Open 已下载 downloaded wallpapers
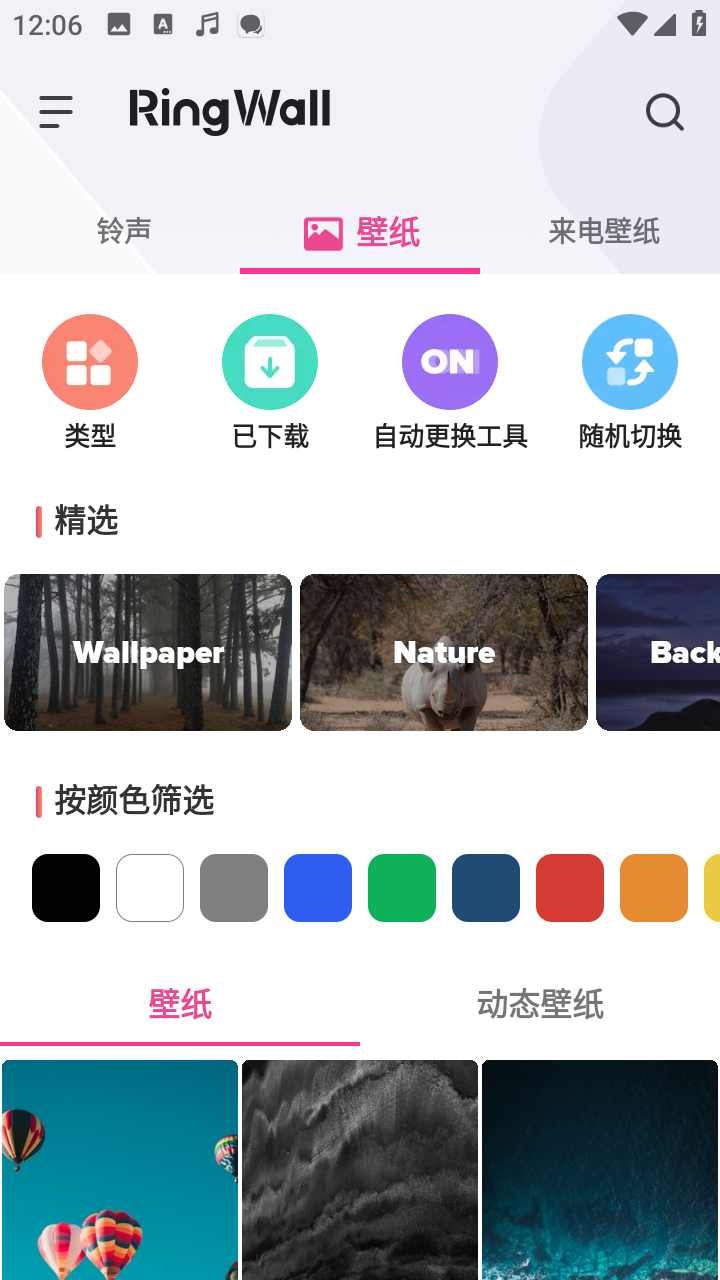720x1280 pixels. tap(270, 362)
